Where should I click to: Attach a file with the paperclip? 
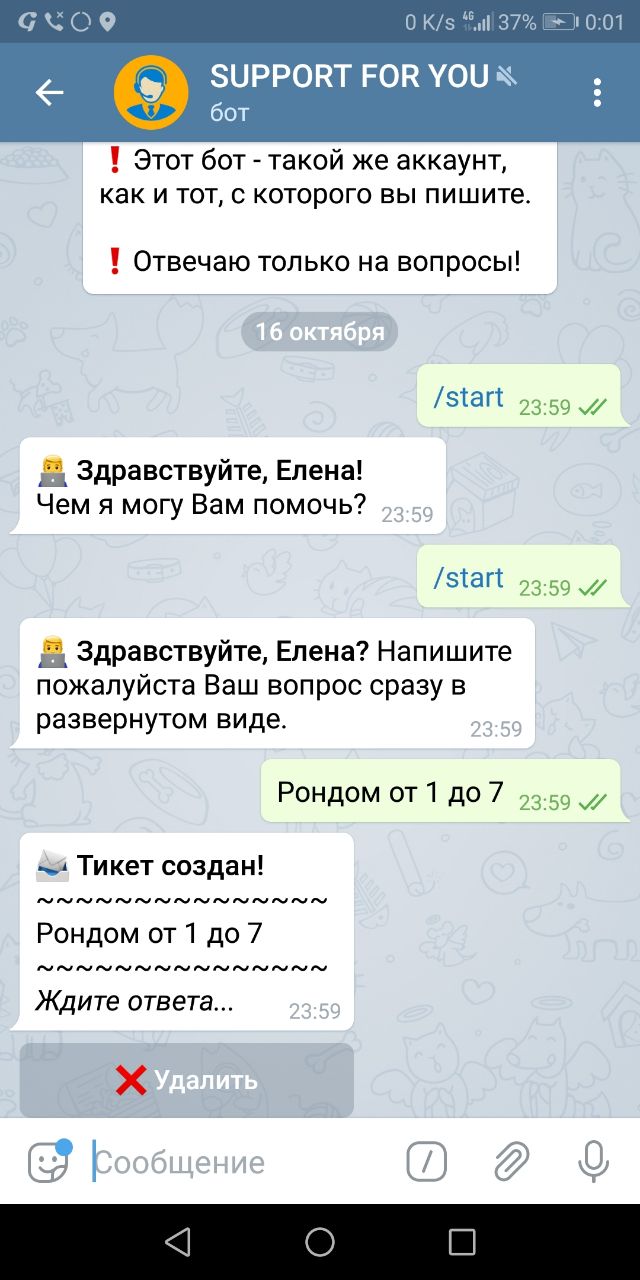[x=511, y=1161]
